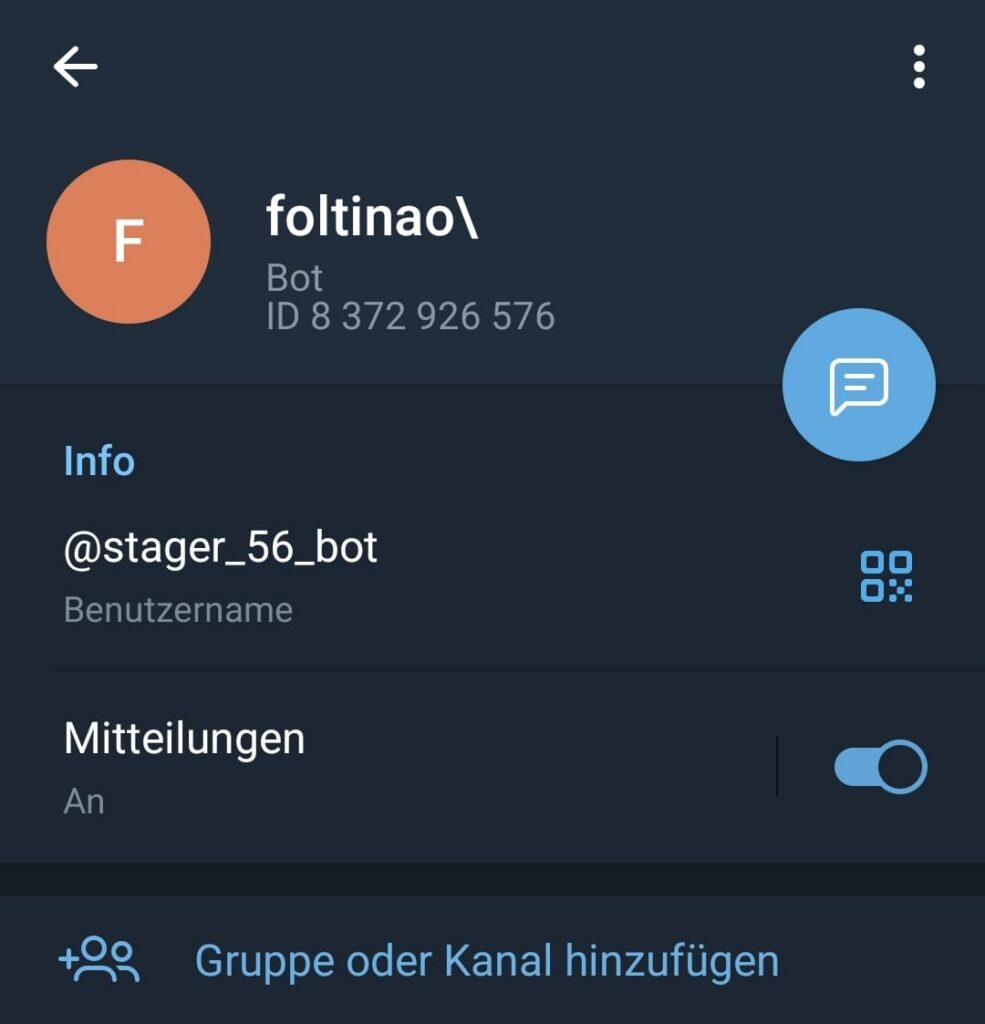The width and height of the screenshot is (985, 1024).
Task: Open the Mitteilungen notification settings
Action: [x=300, y=765]
